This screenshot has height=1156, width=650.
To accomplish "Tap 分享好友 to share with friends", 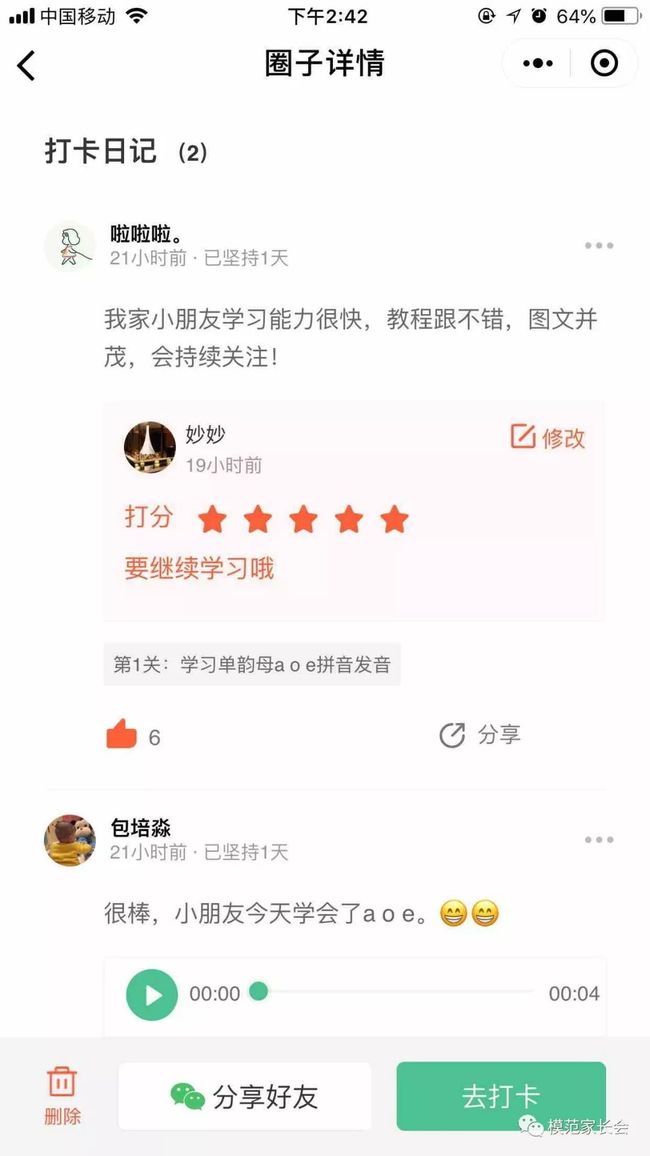I will pos(245,1096).
